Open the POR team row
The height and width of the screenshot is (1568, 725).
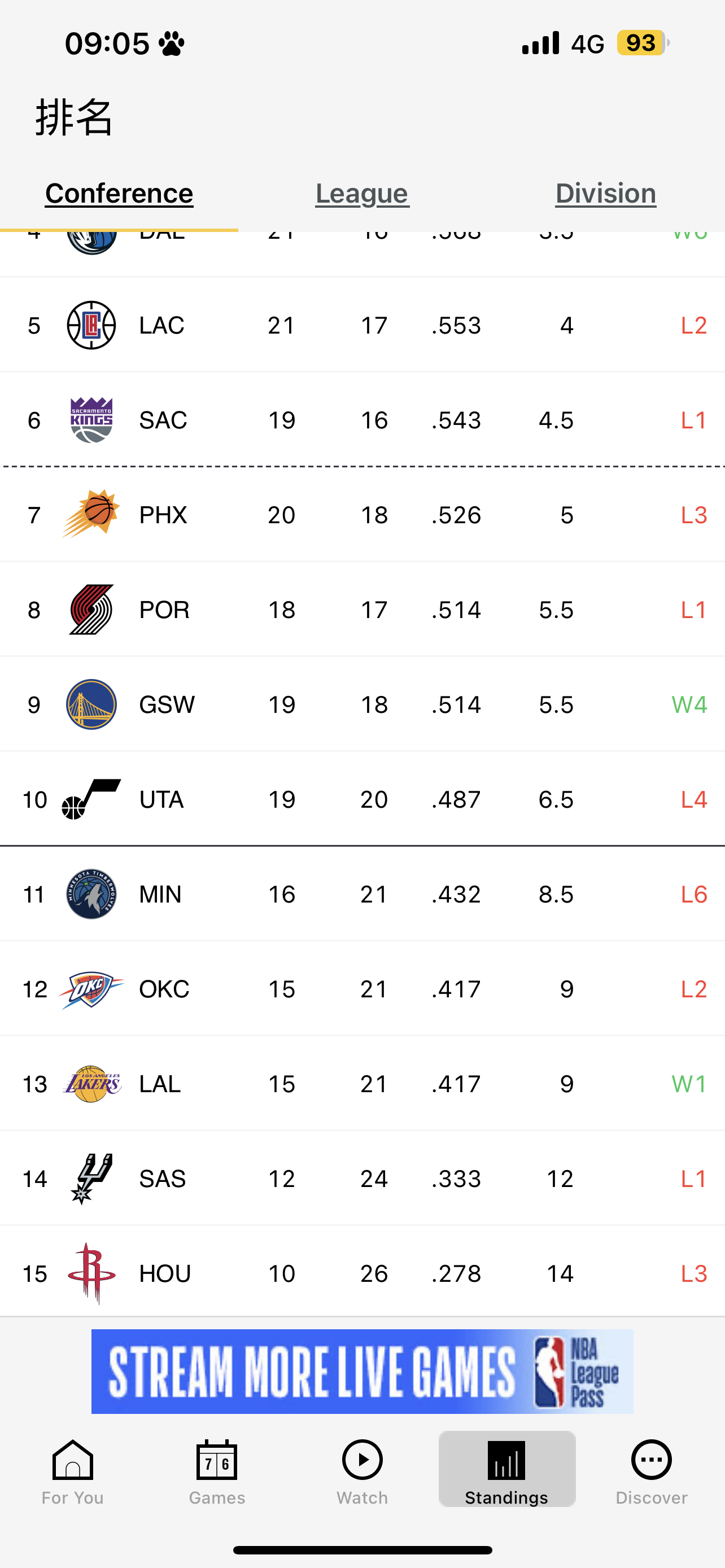[362, 610]
